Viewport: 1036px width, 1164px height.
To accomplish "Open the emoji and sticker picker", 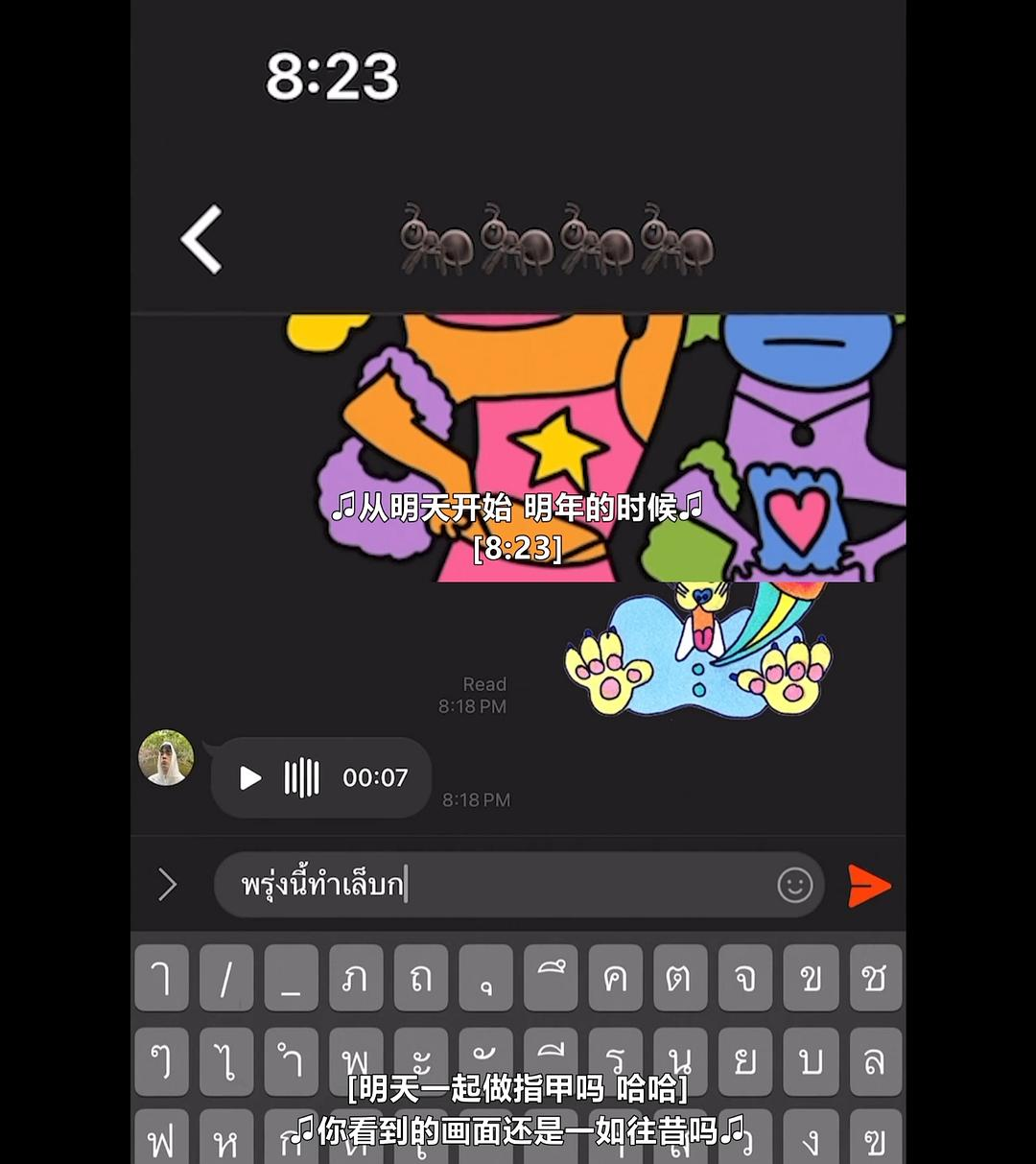I will point(794,885).
